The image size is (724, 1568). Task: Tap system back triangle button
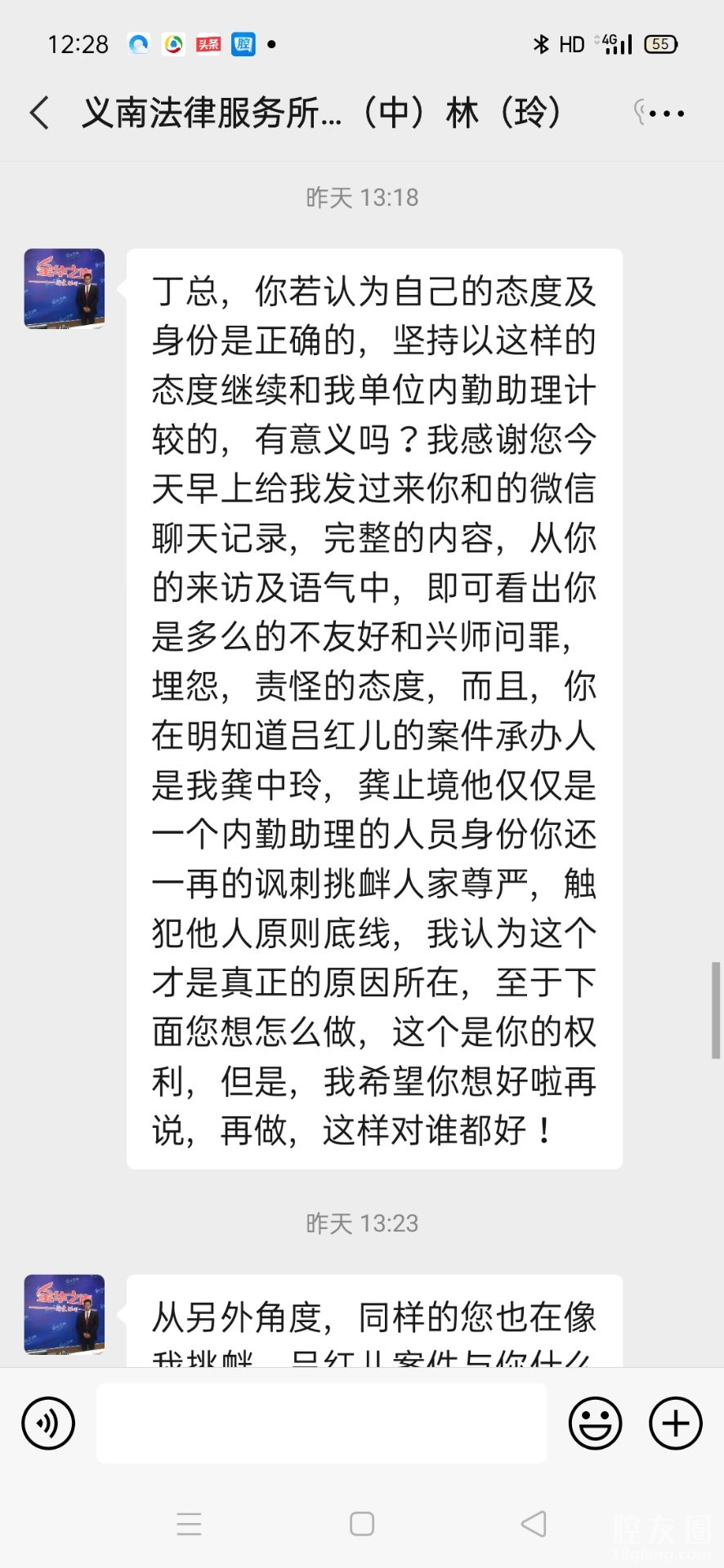coord(534,1524)
